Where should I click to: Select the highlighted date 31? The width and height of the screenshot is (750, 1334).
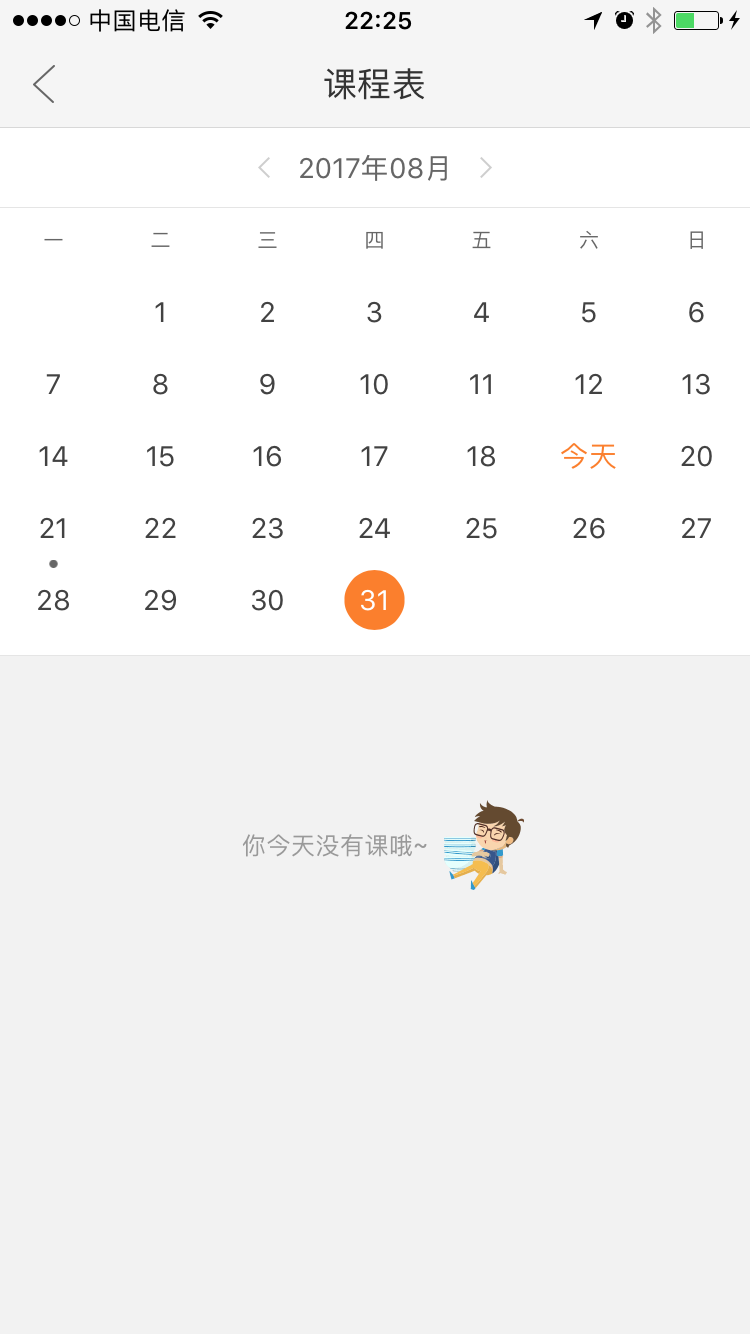(374, 600)
